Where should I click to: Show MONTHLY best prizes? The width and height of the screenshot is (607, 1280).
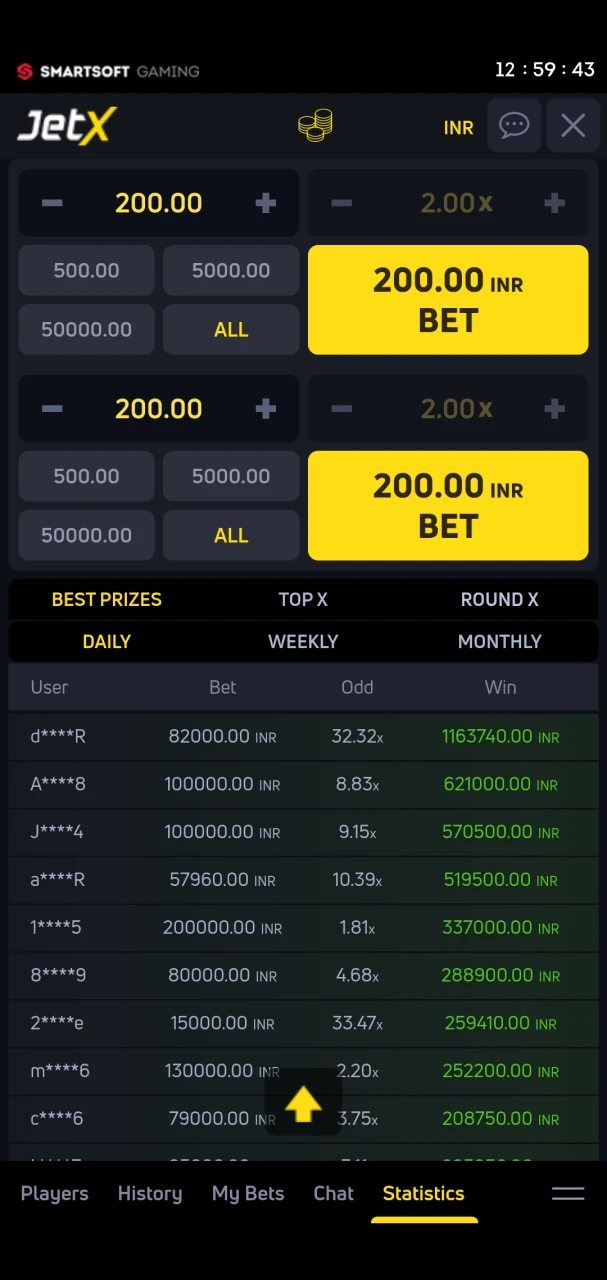click(499, 642)
